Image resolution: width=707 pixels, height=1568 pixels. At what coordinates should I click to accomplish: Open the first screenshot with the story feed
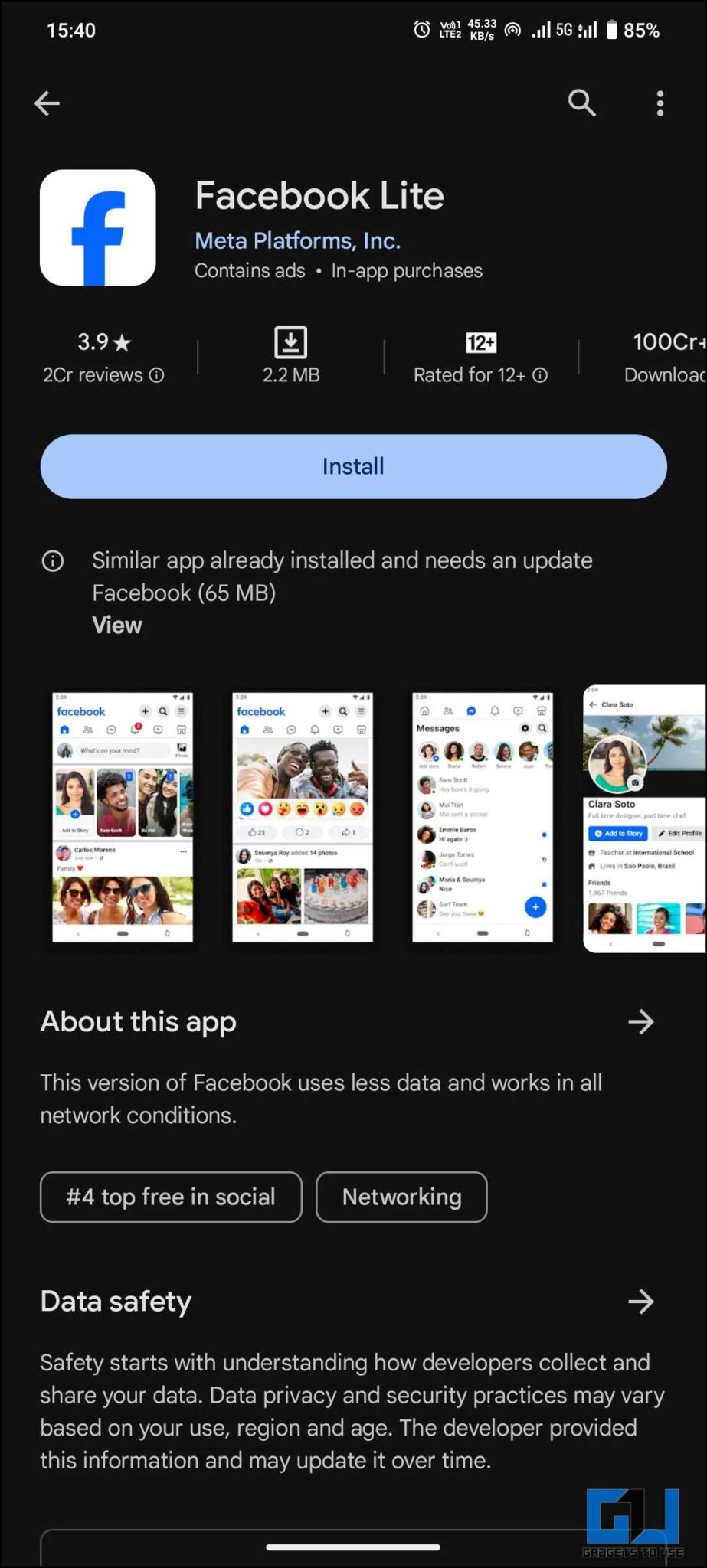(123, 817)
